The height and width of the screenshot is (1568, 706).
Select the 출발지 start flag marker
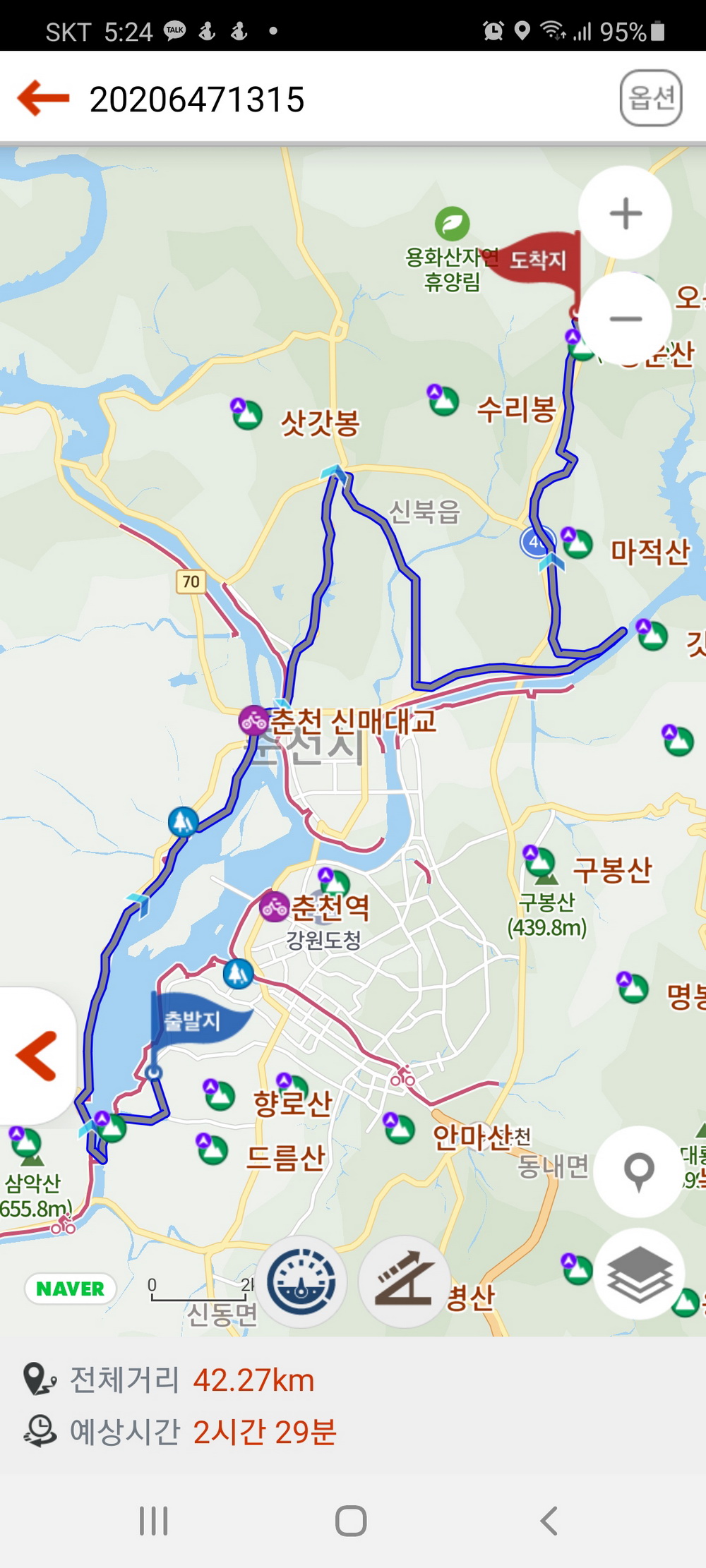pyautogui.click(x=194, y=1021)
